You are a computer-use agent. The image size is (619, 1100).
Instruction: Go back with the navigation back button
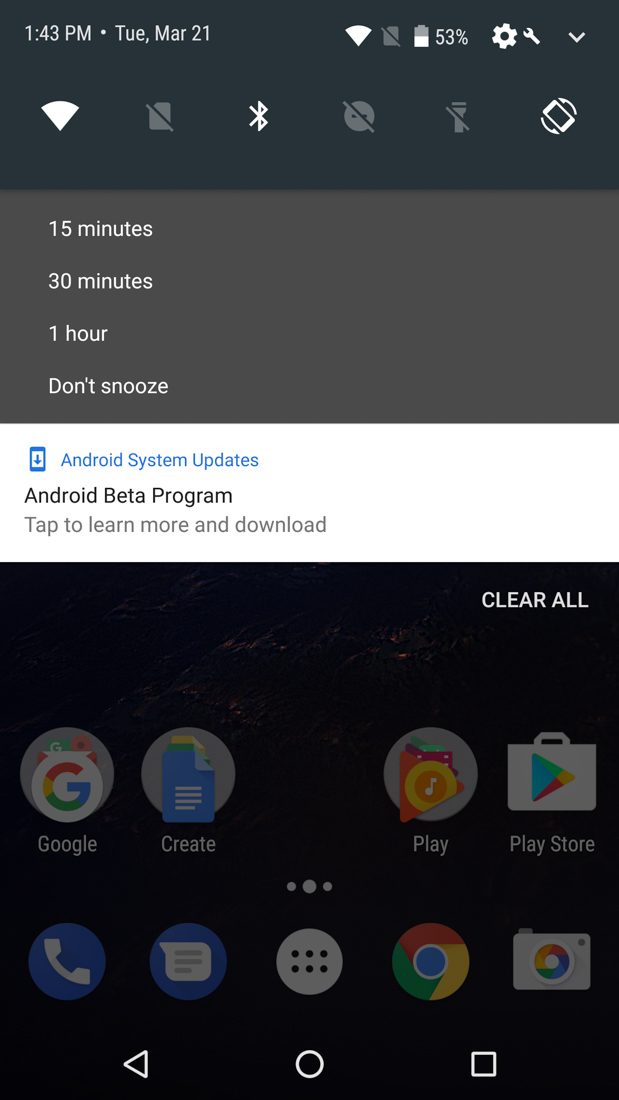136,1063
